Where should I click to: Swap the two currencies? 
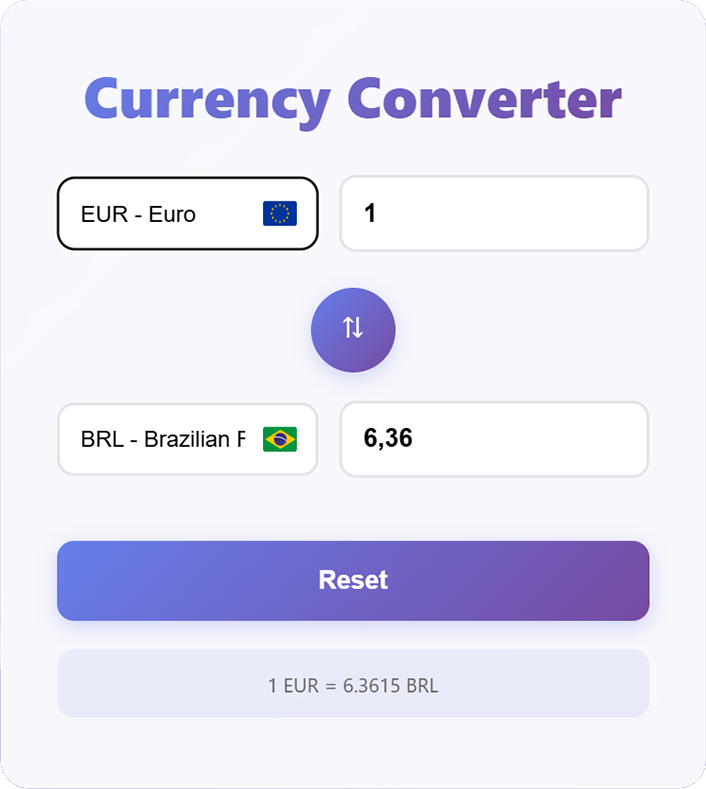(x=353, y=329)
